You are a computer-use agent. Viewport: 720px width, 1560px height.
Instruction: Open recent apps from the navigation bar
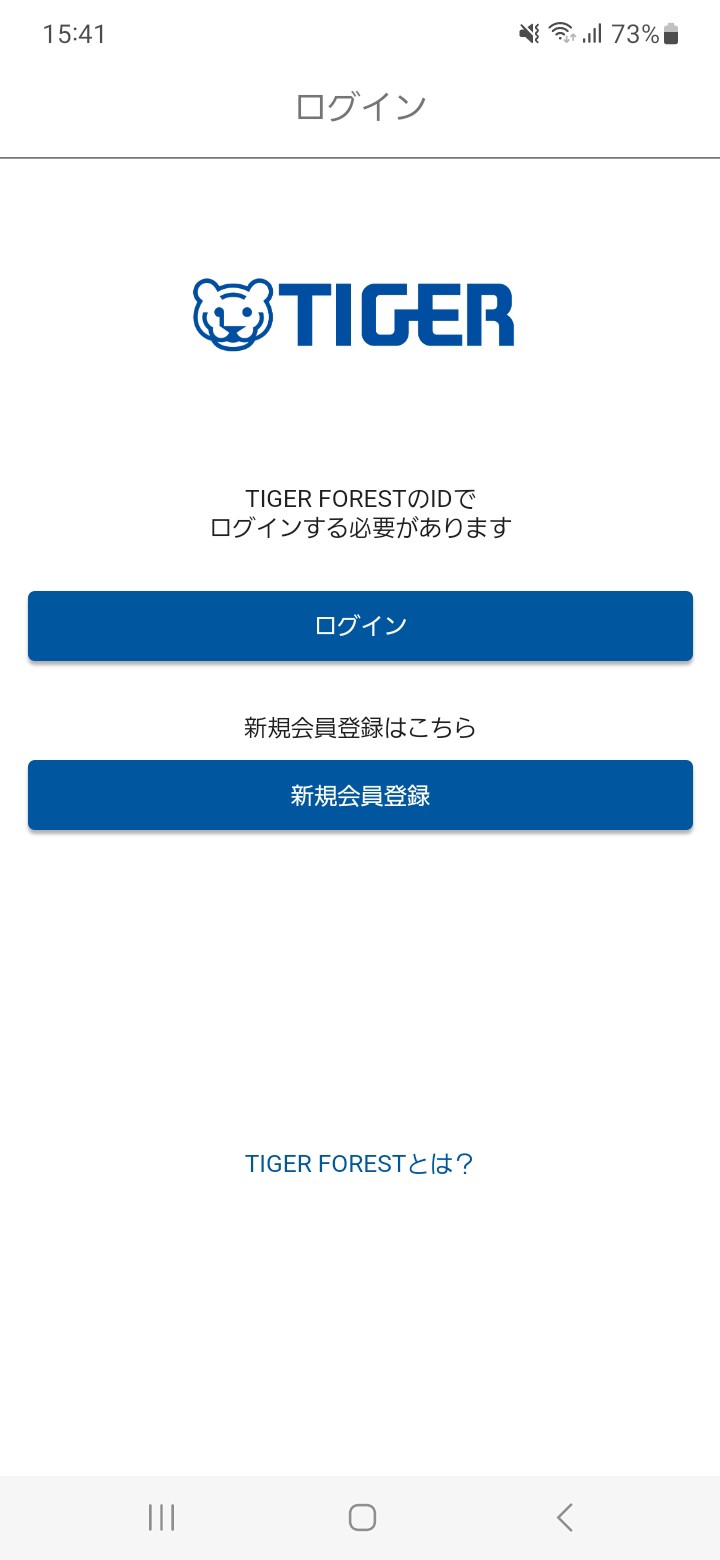(x=161, y=1517)
